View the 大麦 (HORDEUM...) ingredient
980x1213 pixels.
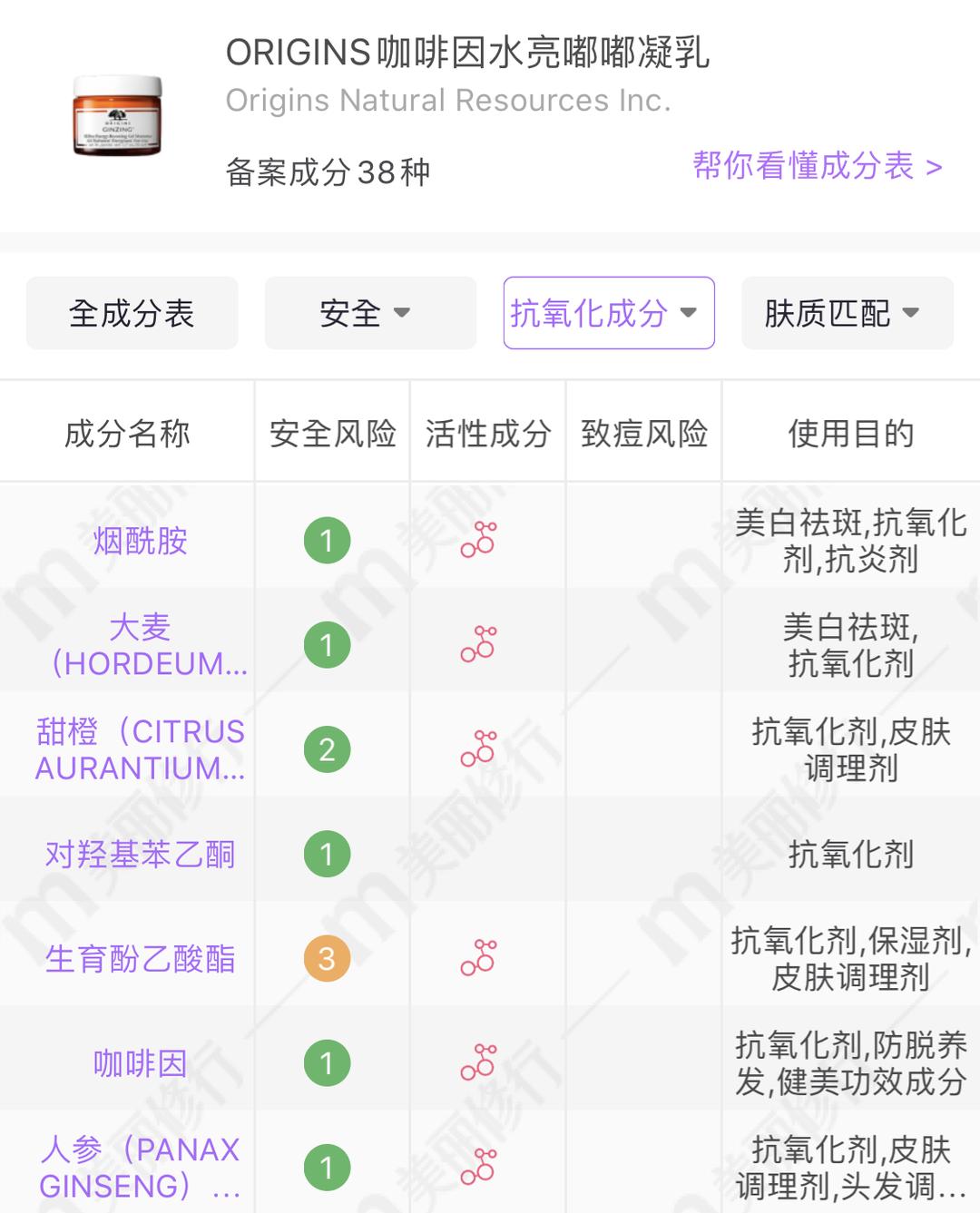coord(140,645)
